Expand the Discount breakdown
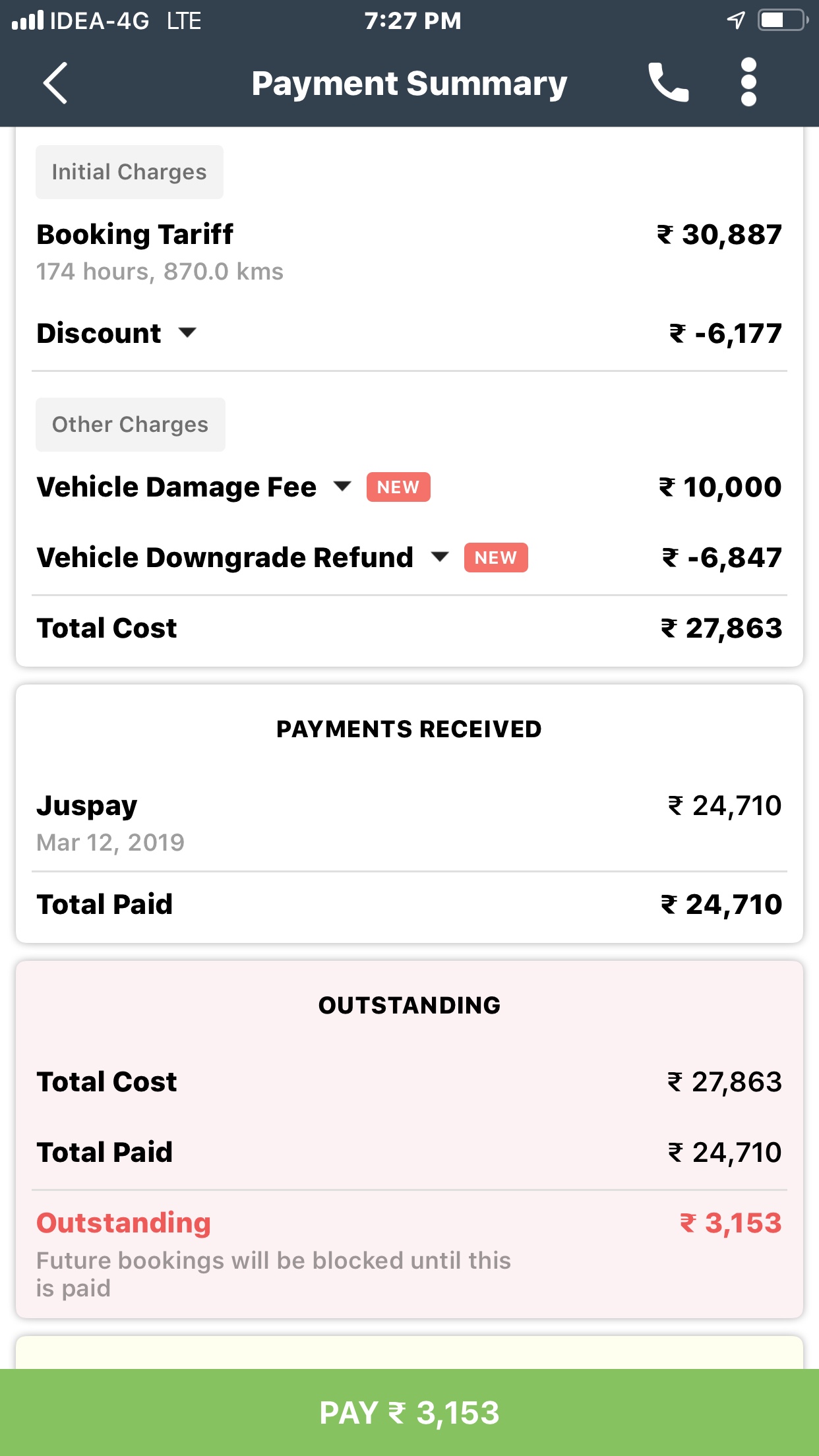Image resolution: width=819 pixels, height=1456 pixels. tap(187, 332)
